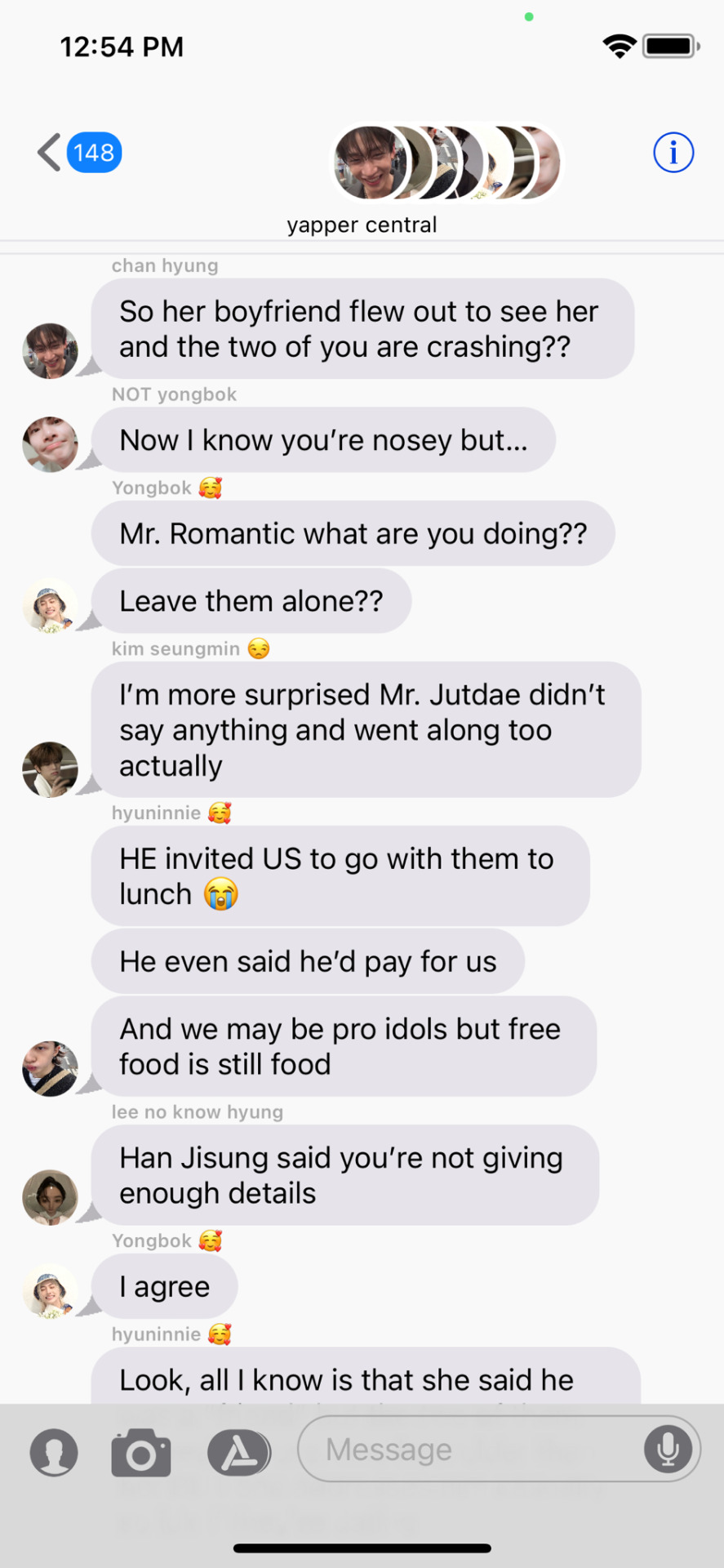Viewport: 724px width, 1568px height.
Task: Tap lee no know hyung's avatar
Action: coord(50,1197)
